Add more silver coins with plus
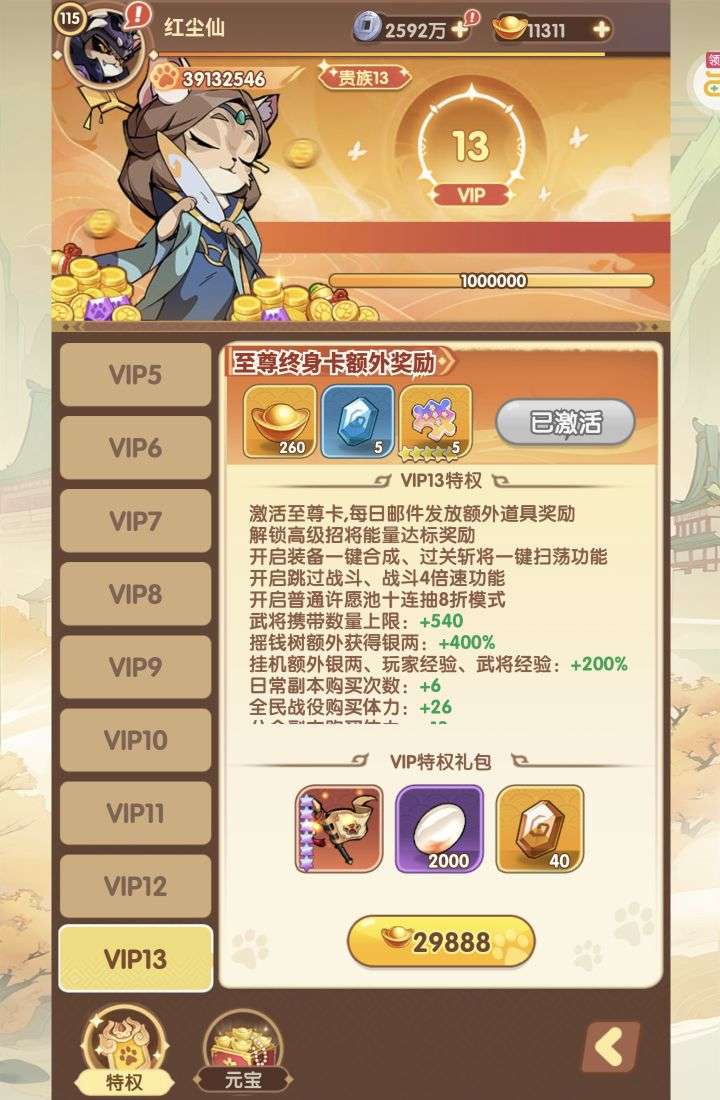Screen dimensions: 720x1100 [x=459, y=30]
